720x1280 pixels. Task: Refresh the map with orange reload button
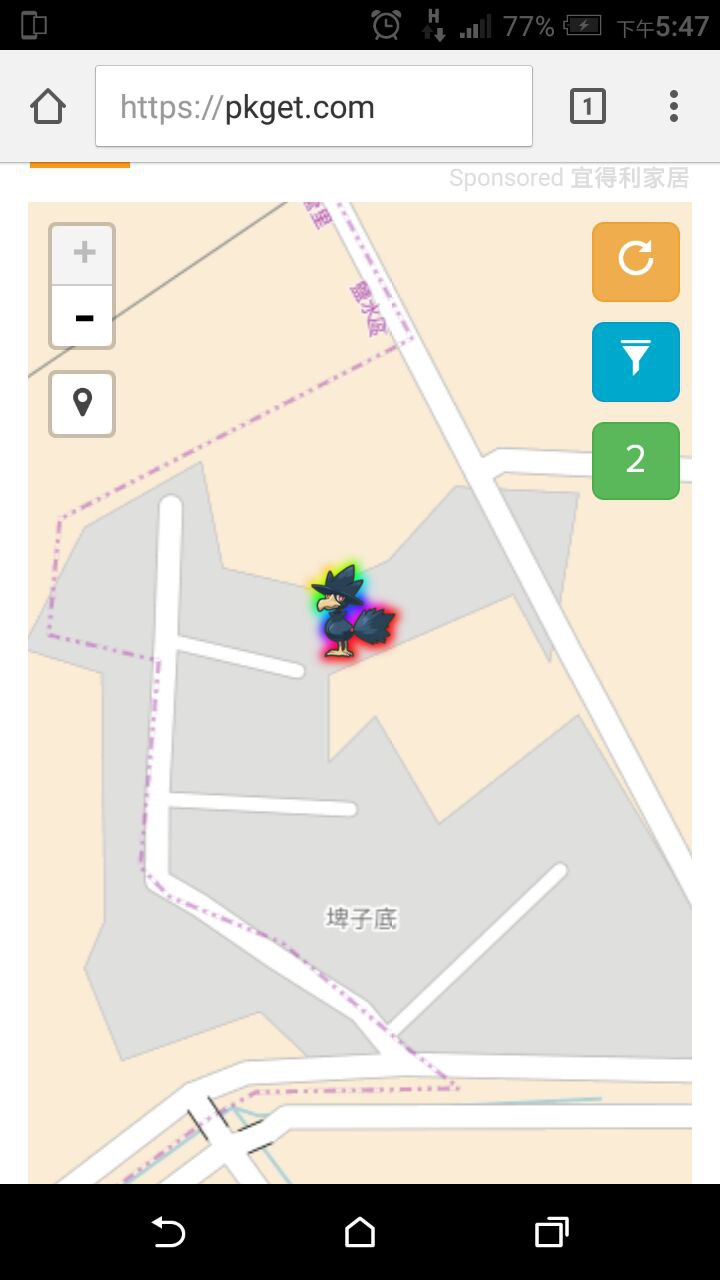tap(636, 261)
